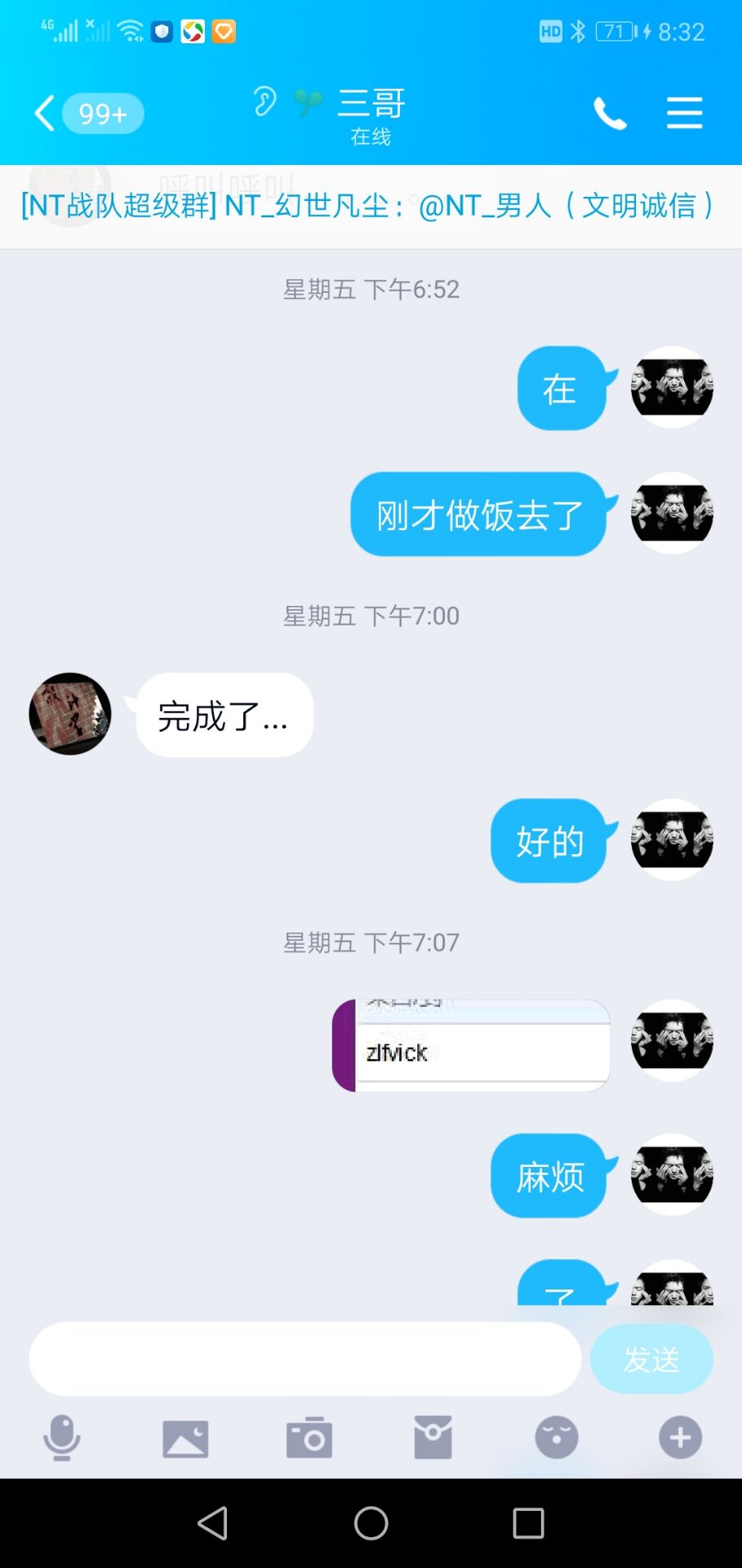Viewport: 742px width, 1568px height.
Task: Tap the message input field
Action: [304, 1359]
